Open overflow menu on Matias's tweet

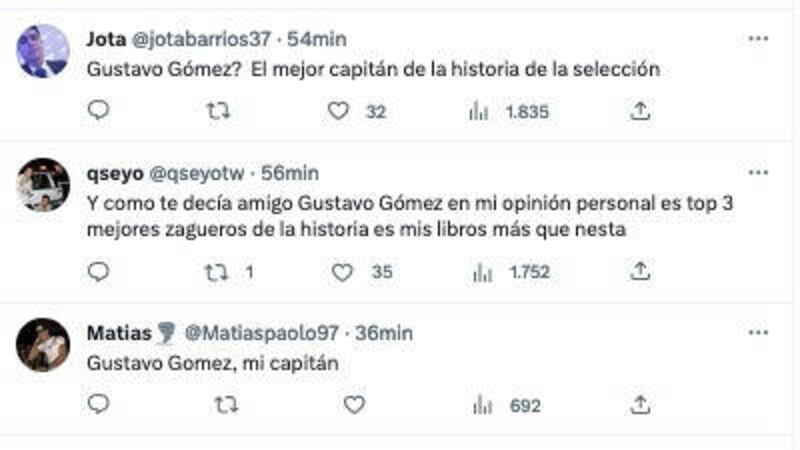(758, 332)
